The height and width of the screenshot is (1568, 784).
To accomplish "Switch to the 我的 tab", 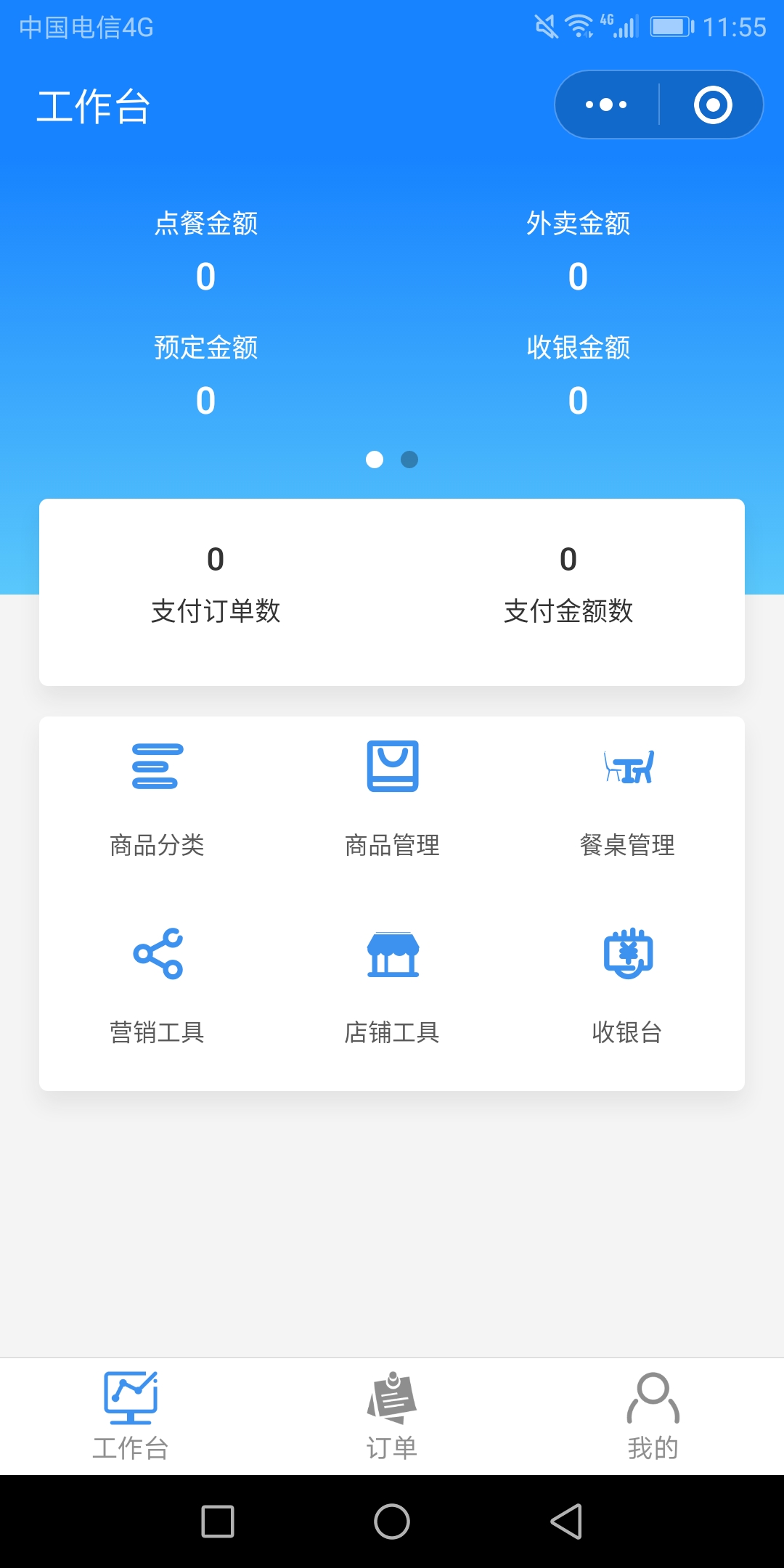I will pyautogui.click(x=653, y=1416).
